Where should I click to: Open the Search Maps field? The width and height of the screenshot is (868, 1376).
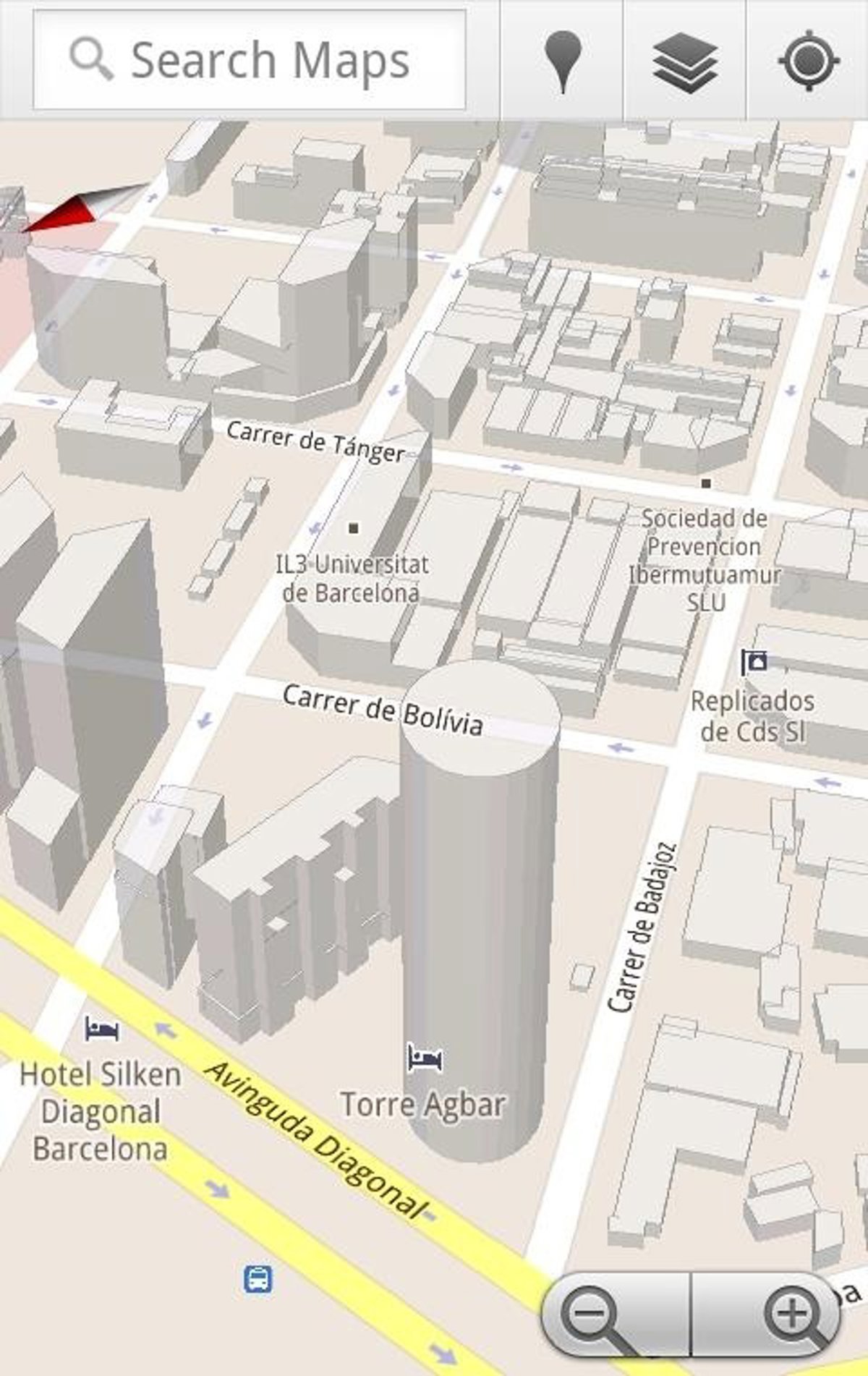coord(250,60)
